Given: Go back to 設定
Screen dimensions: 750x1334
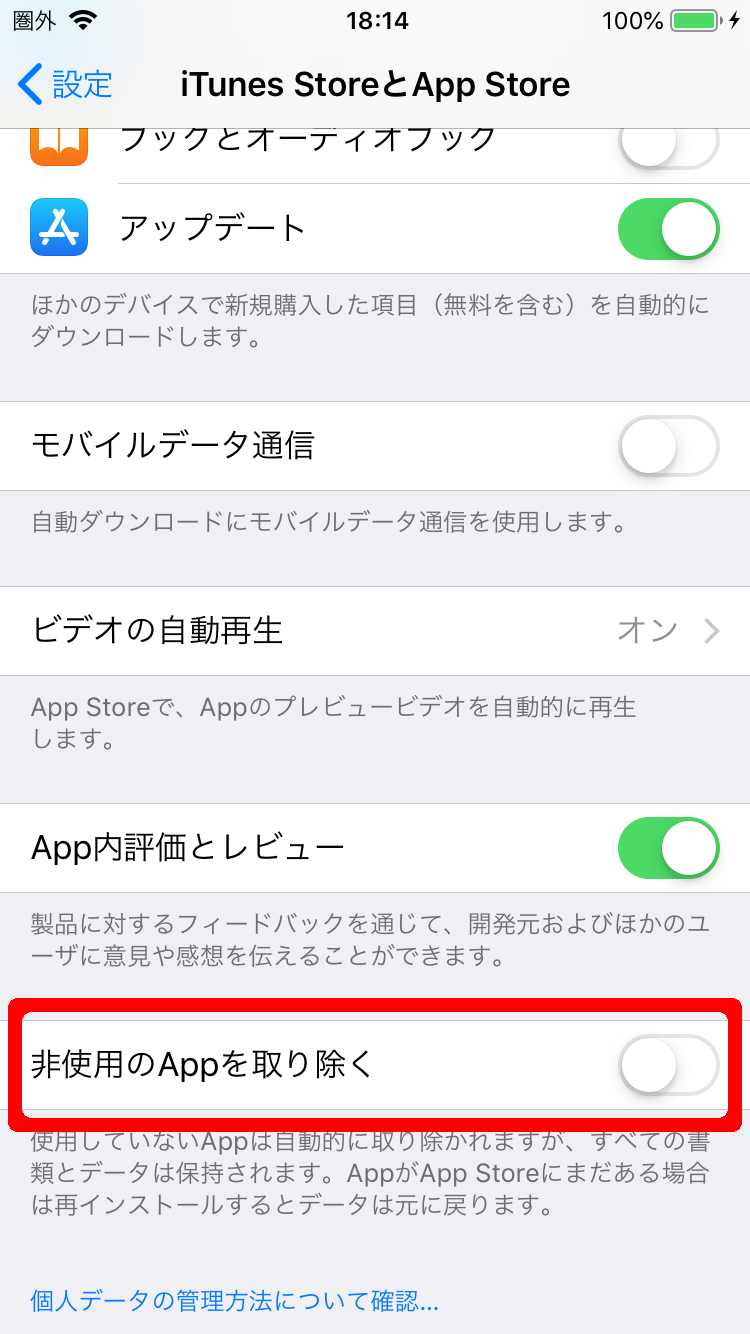Looking at the screenshot, I should point(66,85).
